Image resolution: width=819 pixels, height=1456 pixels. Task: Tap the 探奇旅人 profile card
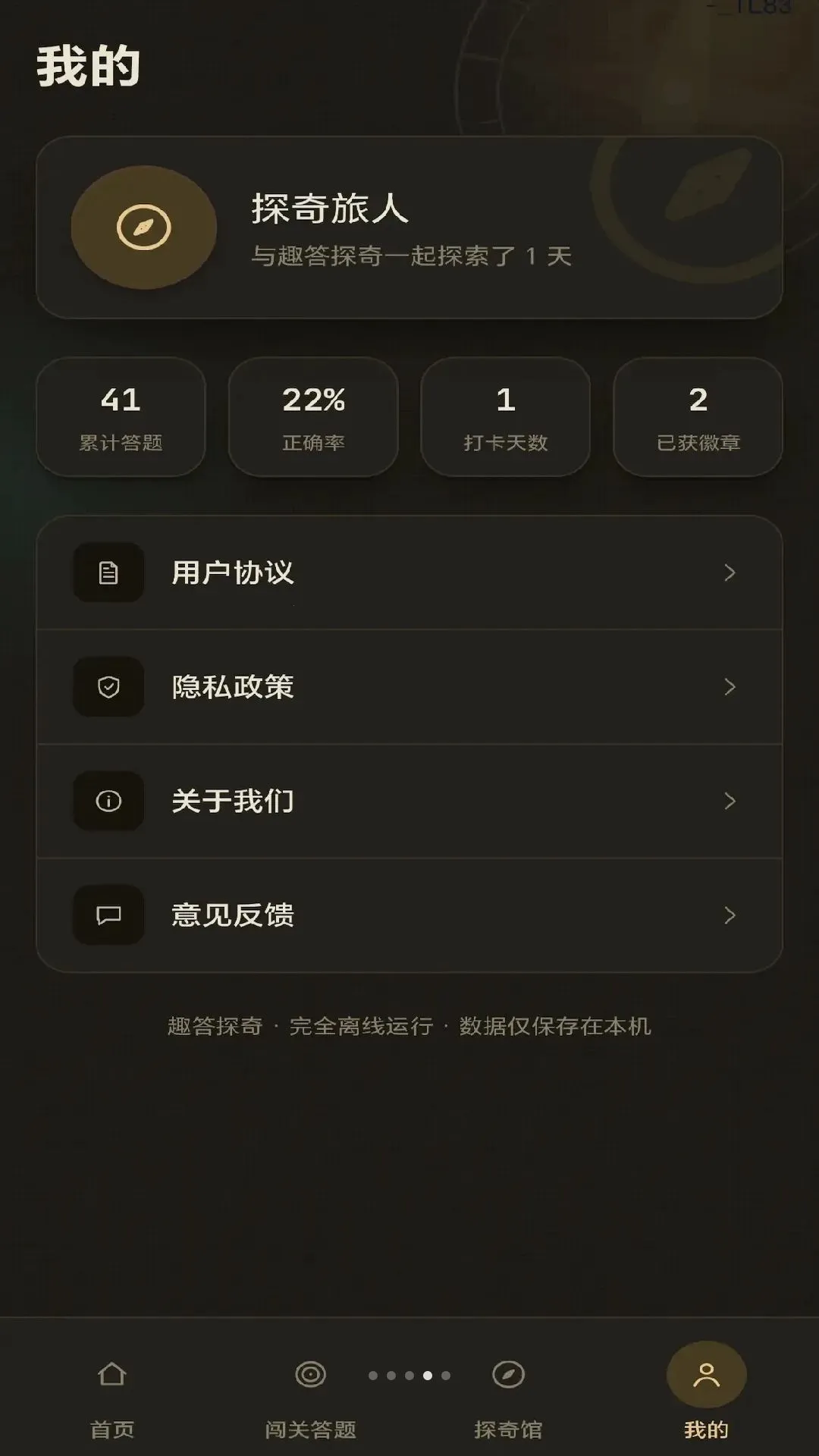point(409,227)
